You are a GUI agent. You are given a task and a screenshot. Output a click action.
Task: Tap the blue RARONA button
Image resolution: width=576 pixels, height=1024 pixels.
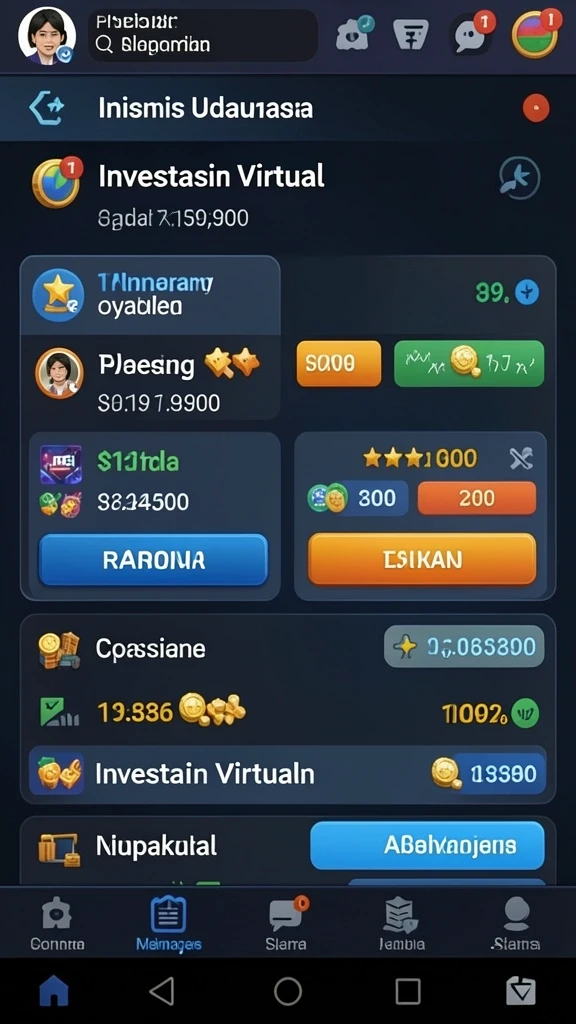153,560
